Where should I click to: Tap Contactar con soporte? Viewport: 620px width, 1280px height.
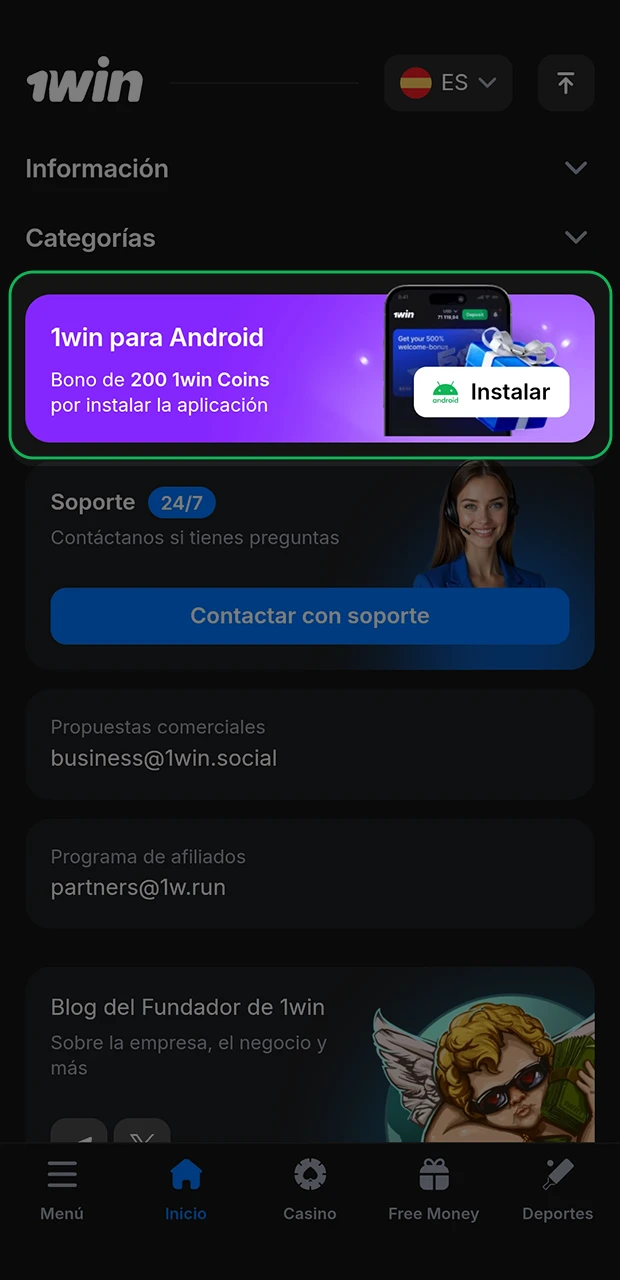(310, 616)
